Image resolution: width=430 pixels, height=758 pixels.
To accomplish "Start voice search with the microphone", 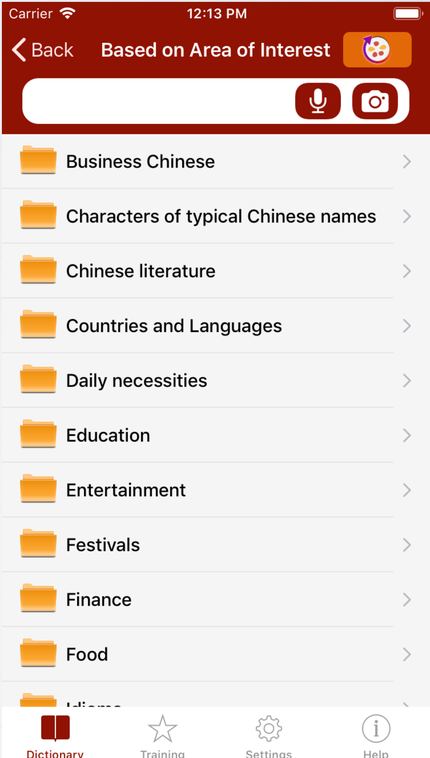I will pos(318,101).
